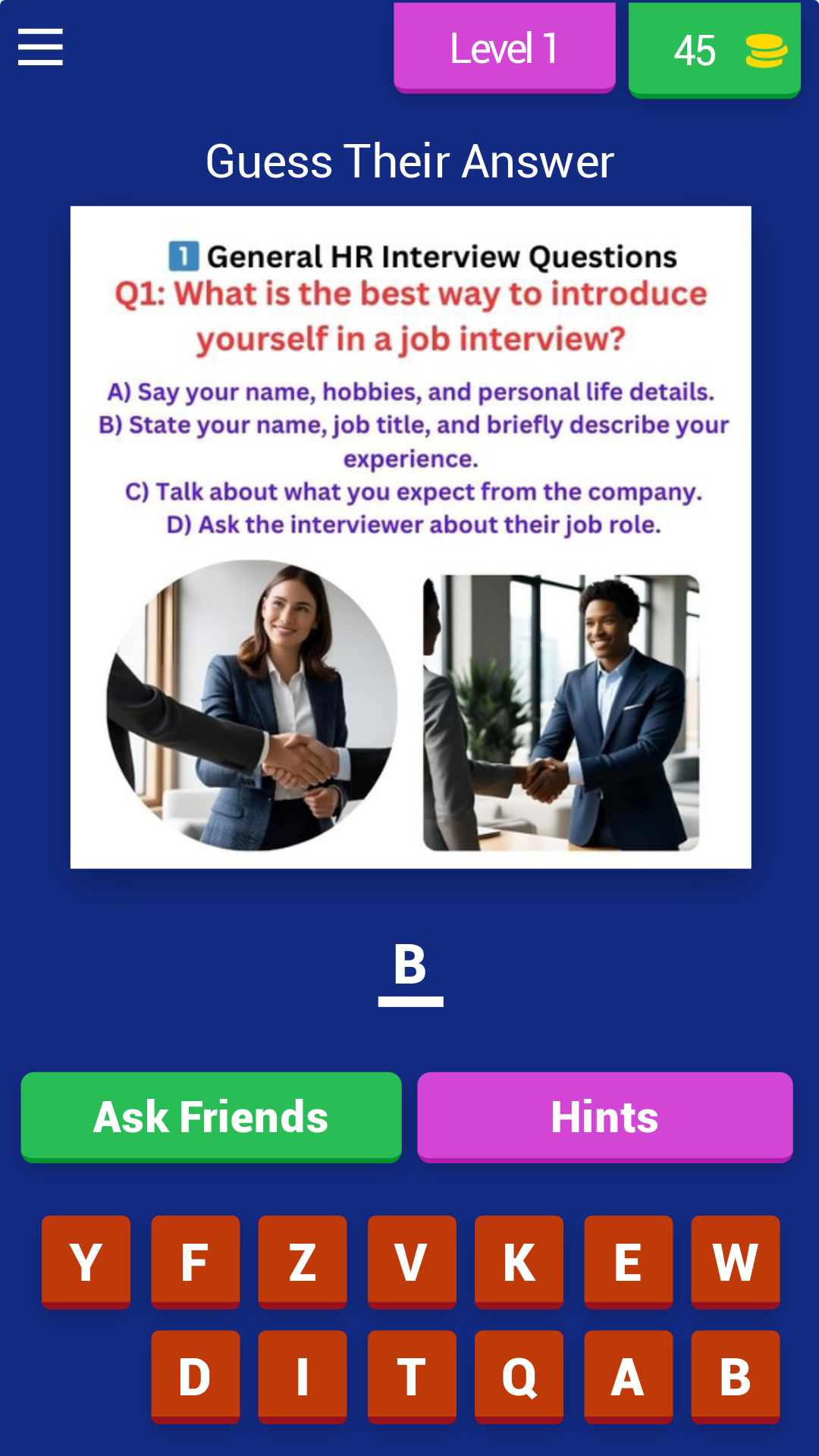Tap the Z letter tile
Viewport: 819px width, 1456px height.
tap(302, 1263)
